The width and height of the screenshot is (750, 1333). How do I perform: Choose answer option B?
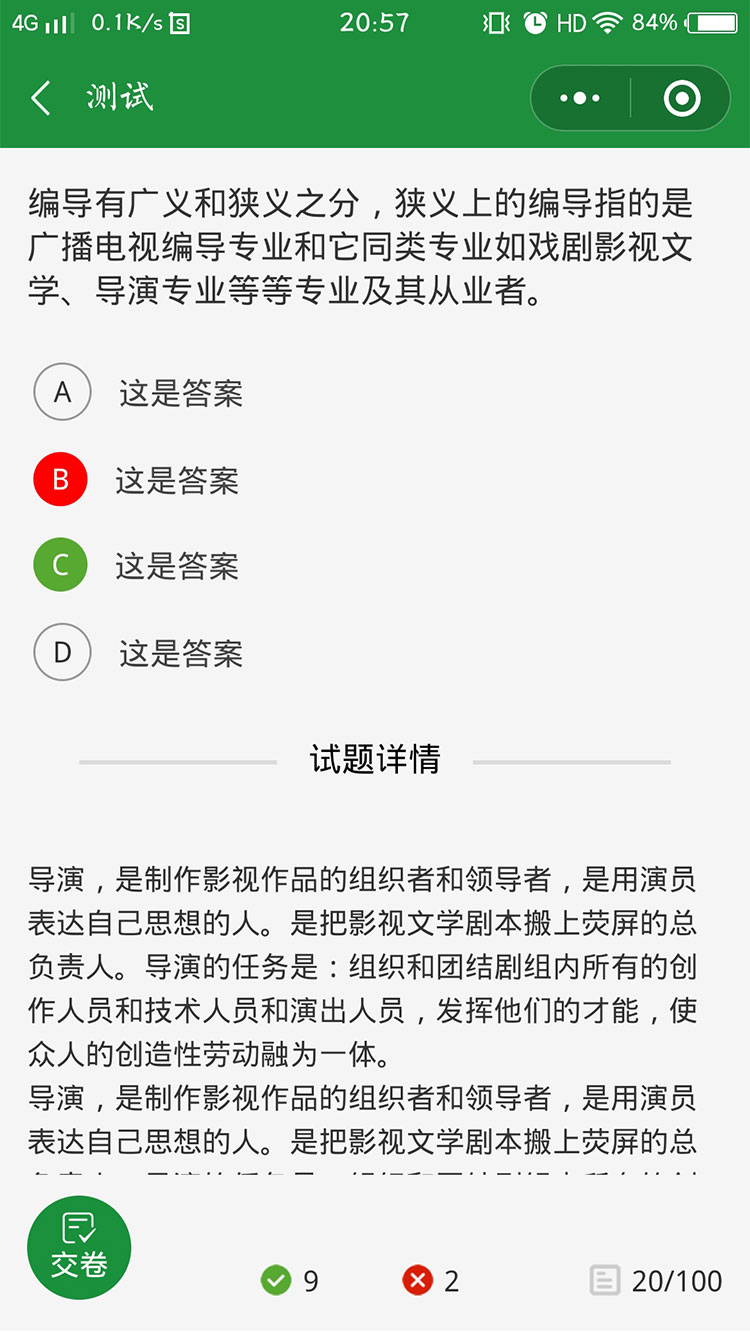pos(61,480)
